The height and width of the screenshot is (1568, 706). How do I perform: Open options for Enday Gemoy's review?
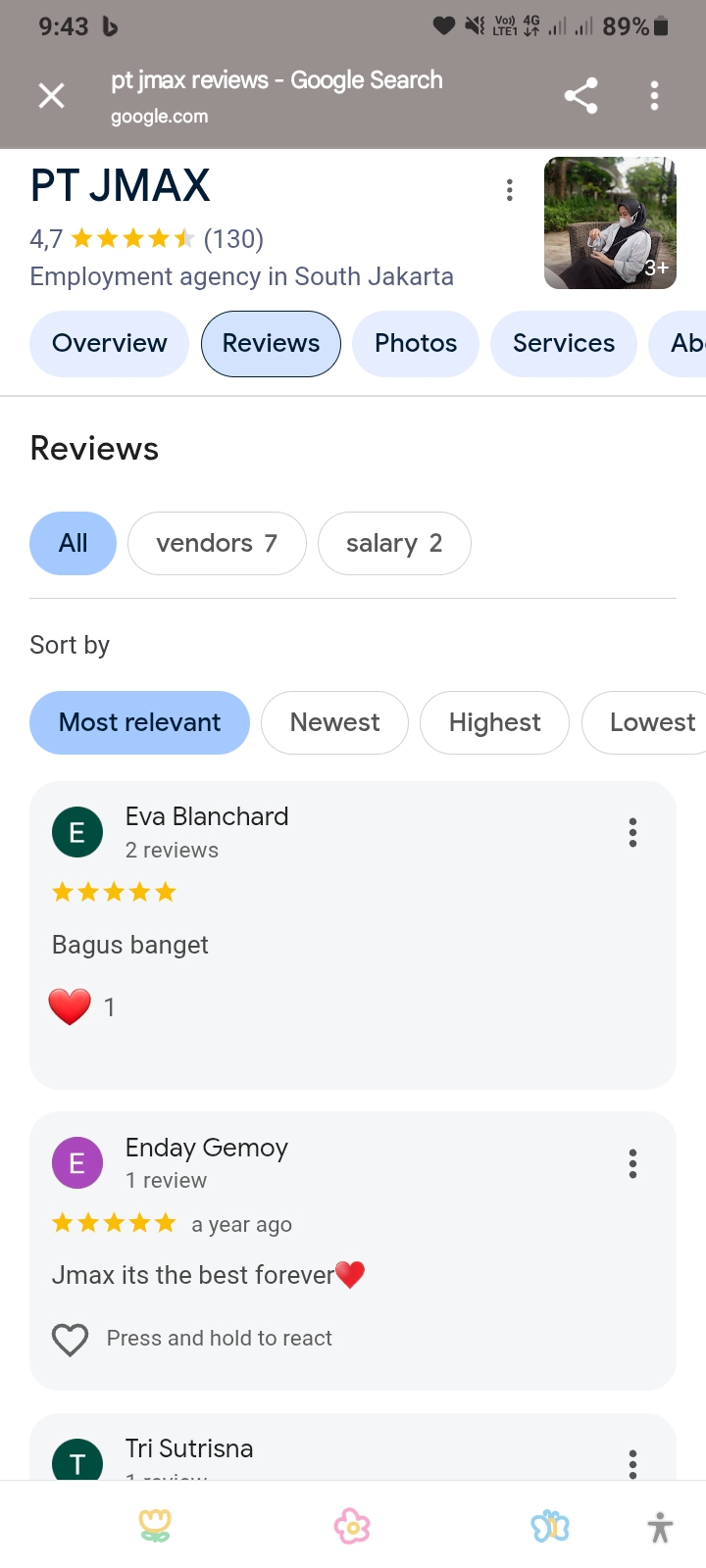pos(632,1164)
